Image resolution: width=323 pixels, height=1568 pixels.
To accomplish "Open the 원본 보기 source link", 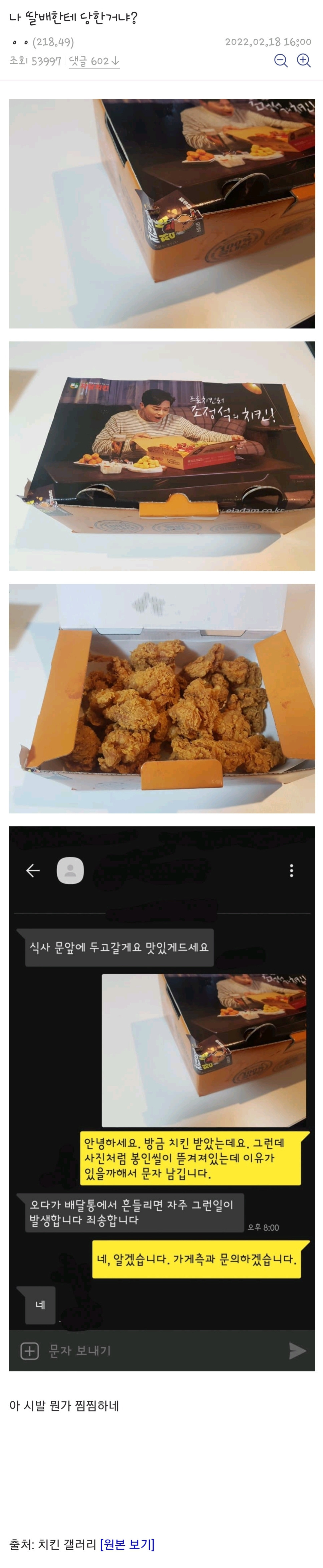I will [x=127, y=1544].
